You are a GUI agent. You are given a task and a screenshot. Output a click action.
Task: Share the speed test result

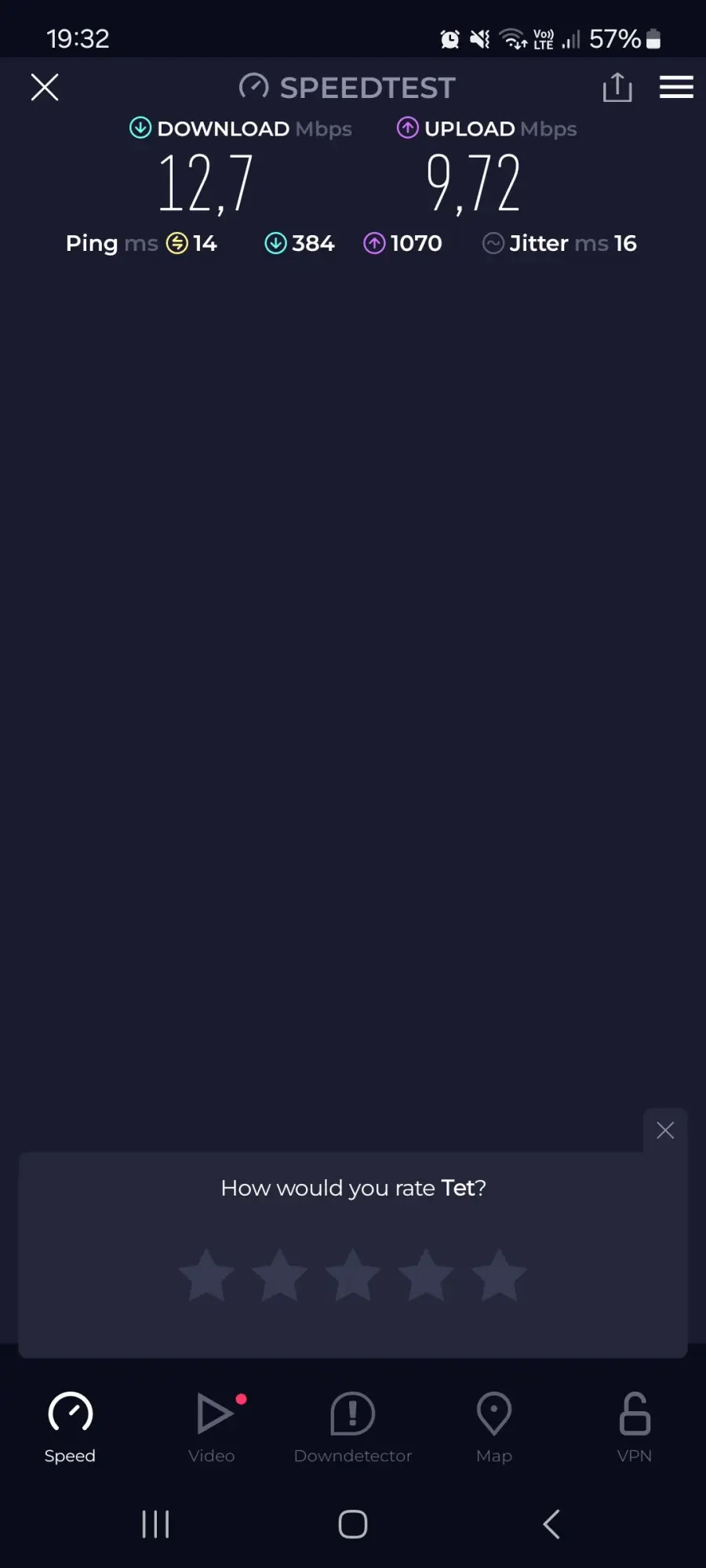617,87
